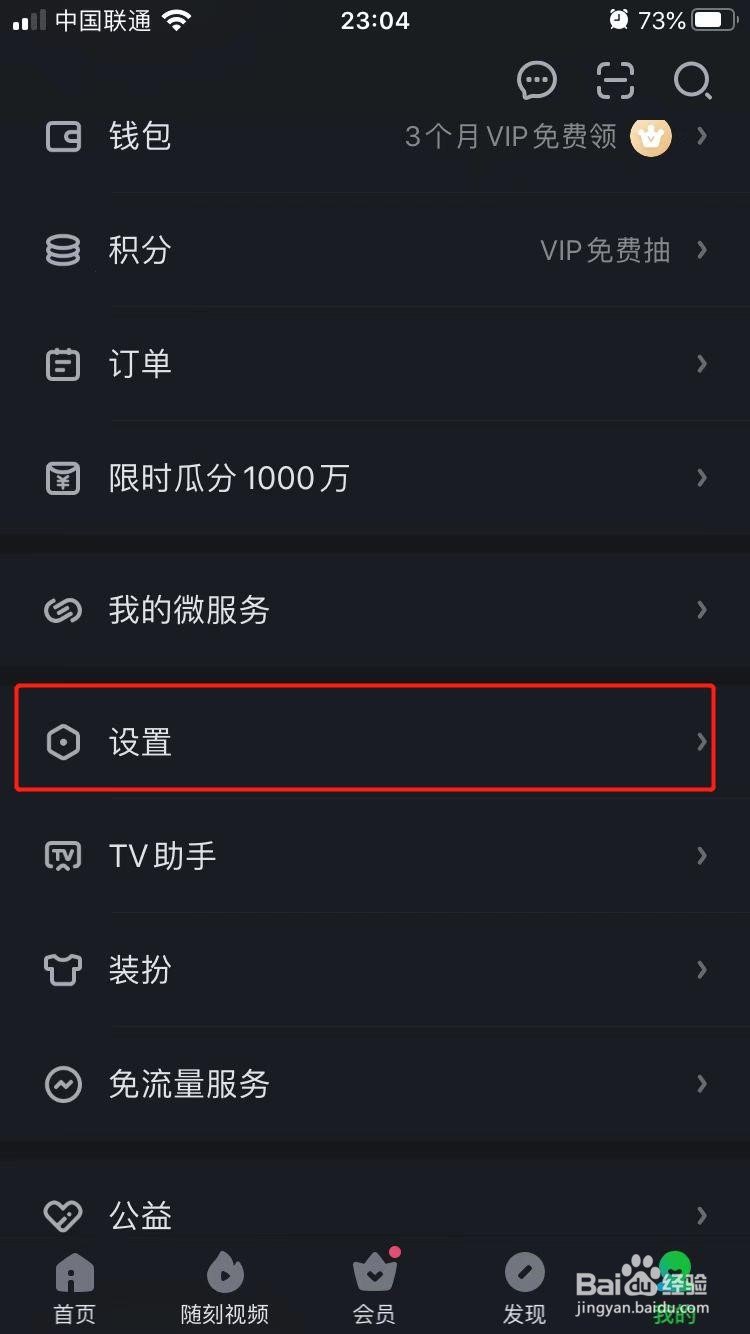Screen dimensions: 750x1334
Task: Tap the battery level indicator
Action: [712, 18]
